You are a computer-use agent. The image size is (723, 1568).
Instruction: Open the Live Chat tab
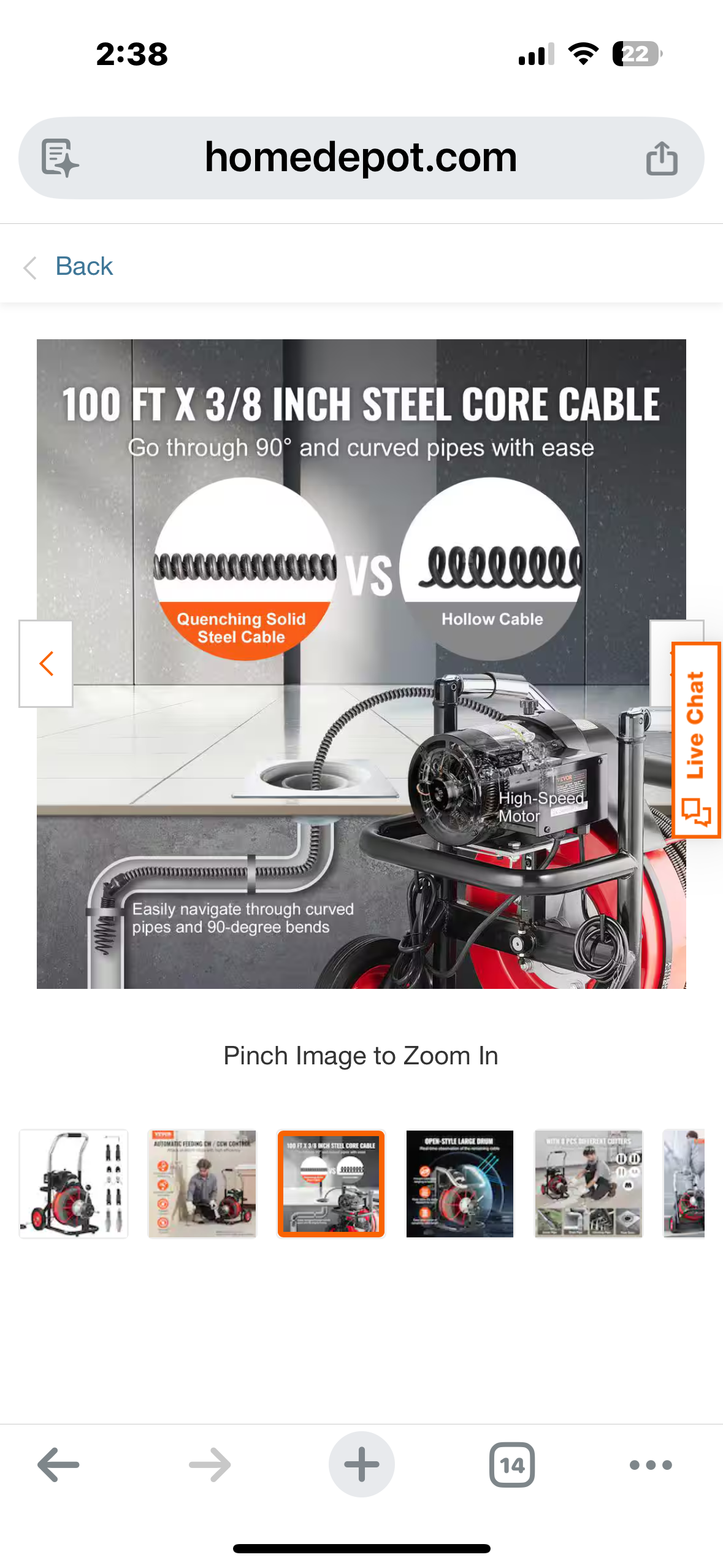pyautogui.click(x=696, y=740)
